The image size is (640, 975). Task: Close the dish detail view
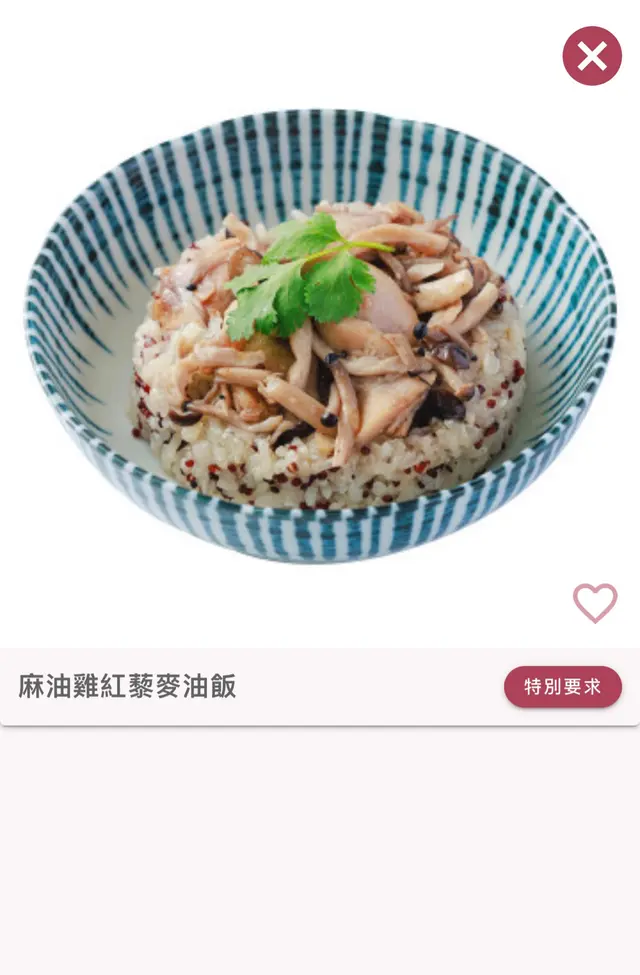coord(592,56)
